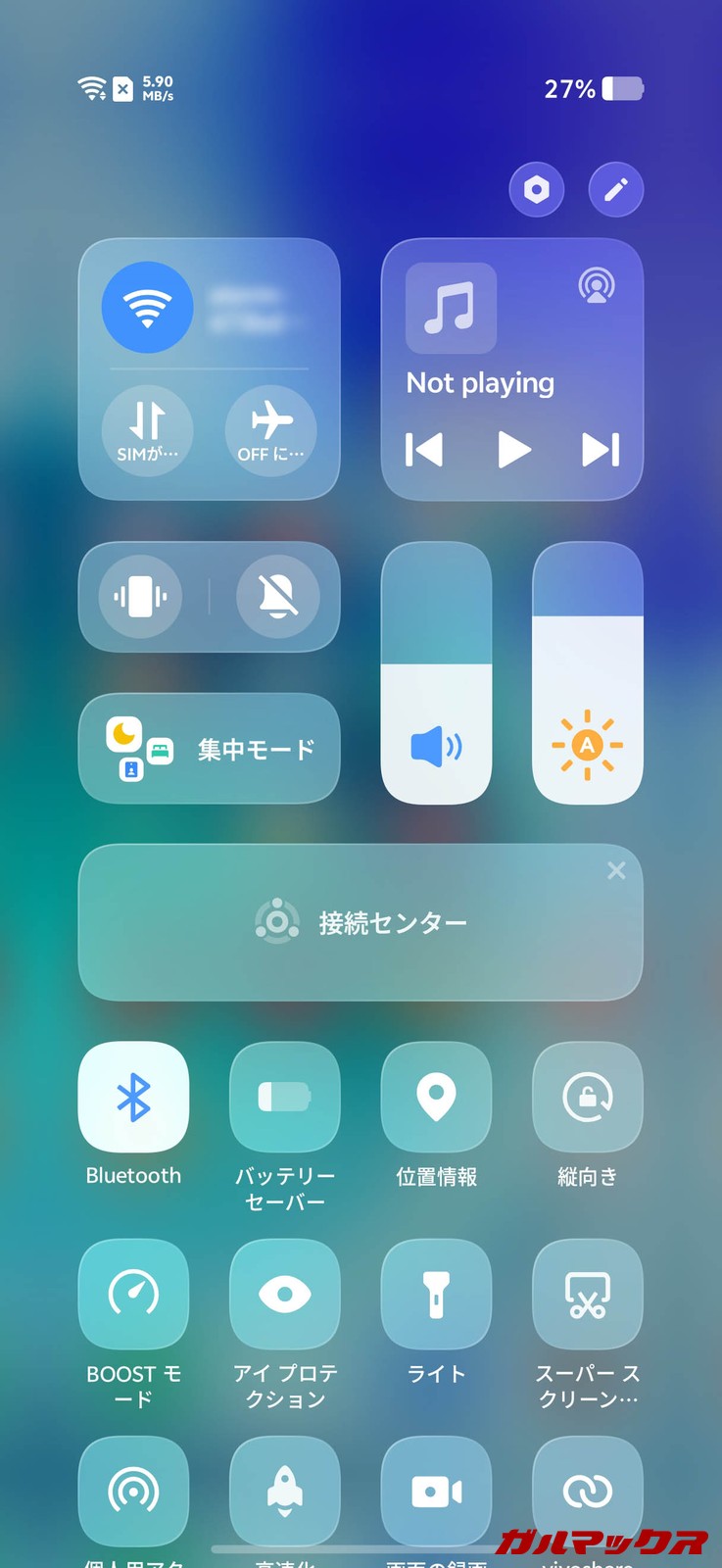Toggle 位置情報 location
Screen dimensions: 722x1568
pos(436,1097)
